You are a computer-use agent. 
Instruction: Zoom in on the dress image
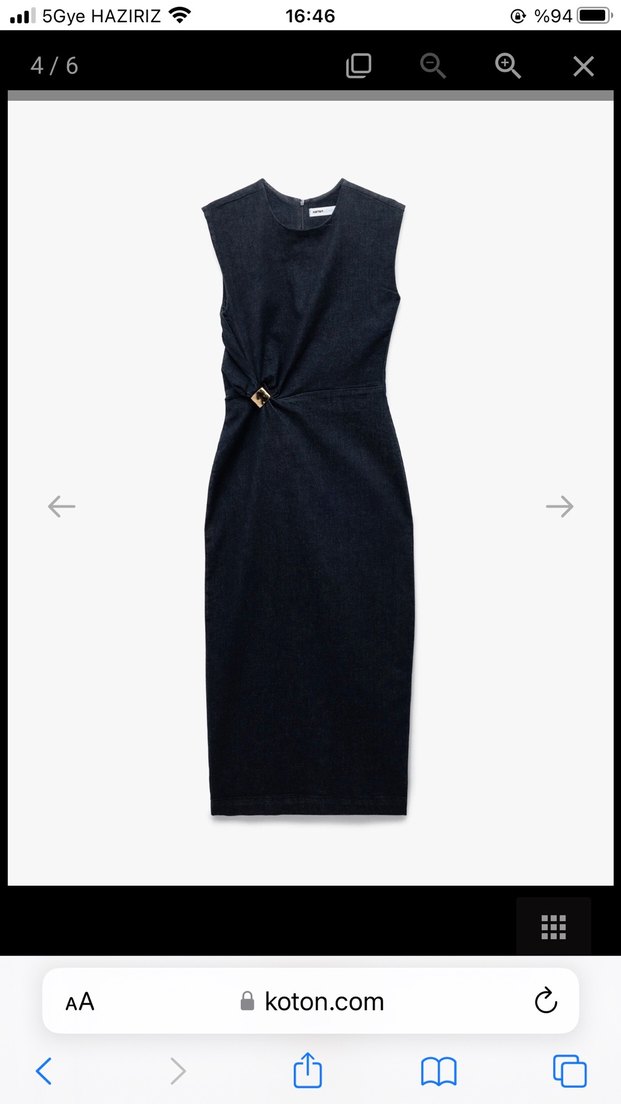[508, 66]
